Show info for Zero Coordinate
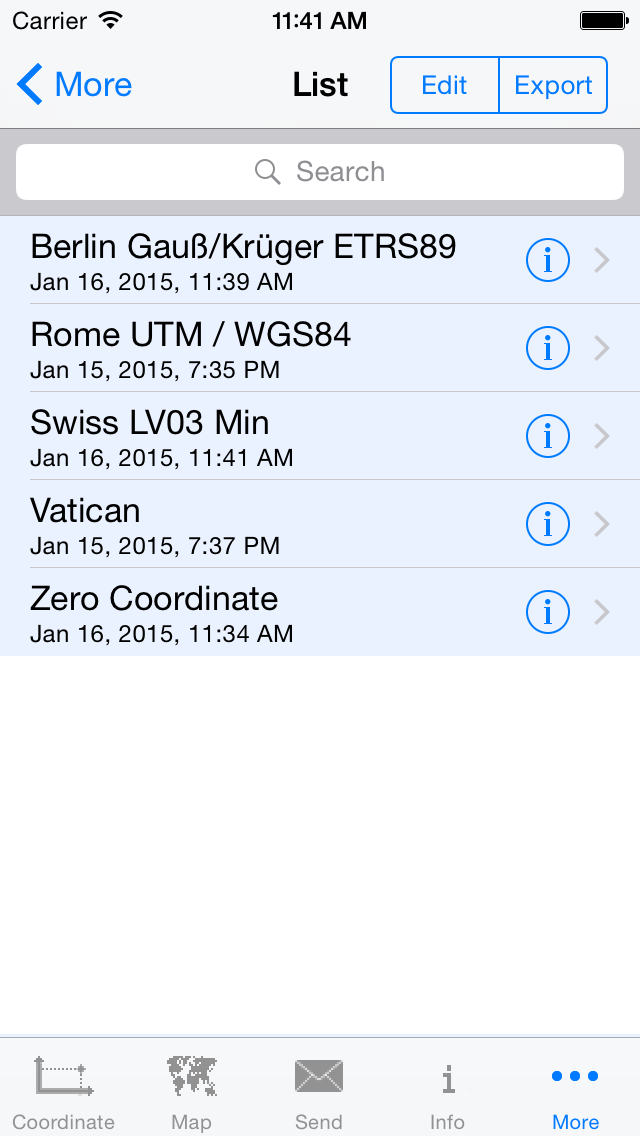Screen dimensions: 640x1136 point(547,612)
